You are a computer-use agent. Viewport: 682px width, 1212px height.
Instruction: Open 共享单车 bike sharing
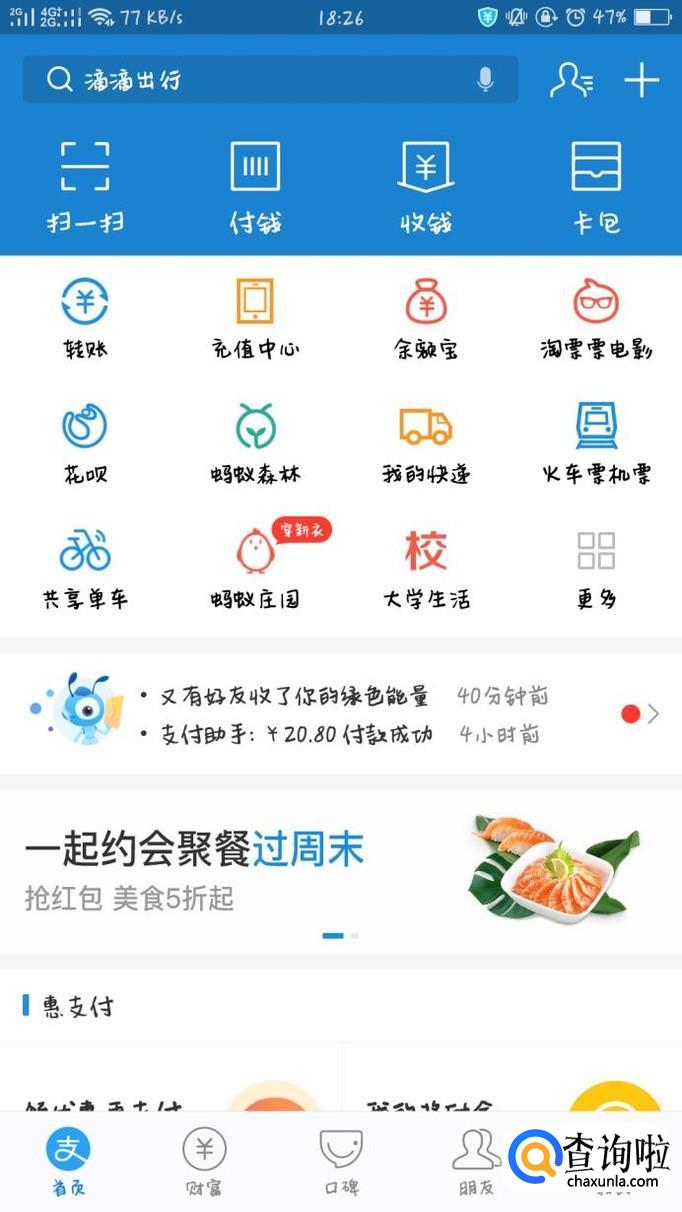tap(85, 568)
